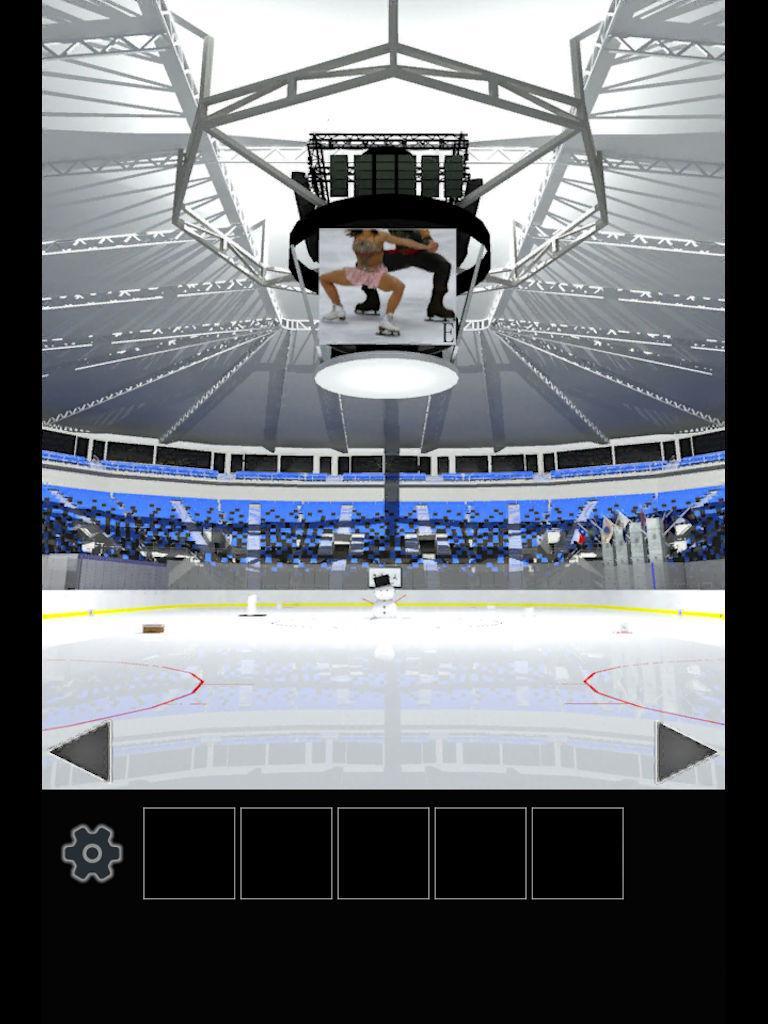Viewport: 768px width, 1024px height.
Task: Tap the rightmost inventory slot
Action: (x=576, y=852)
